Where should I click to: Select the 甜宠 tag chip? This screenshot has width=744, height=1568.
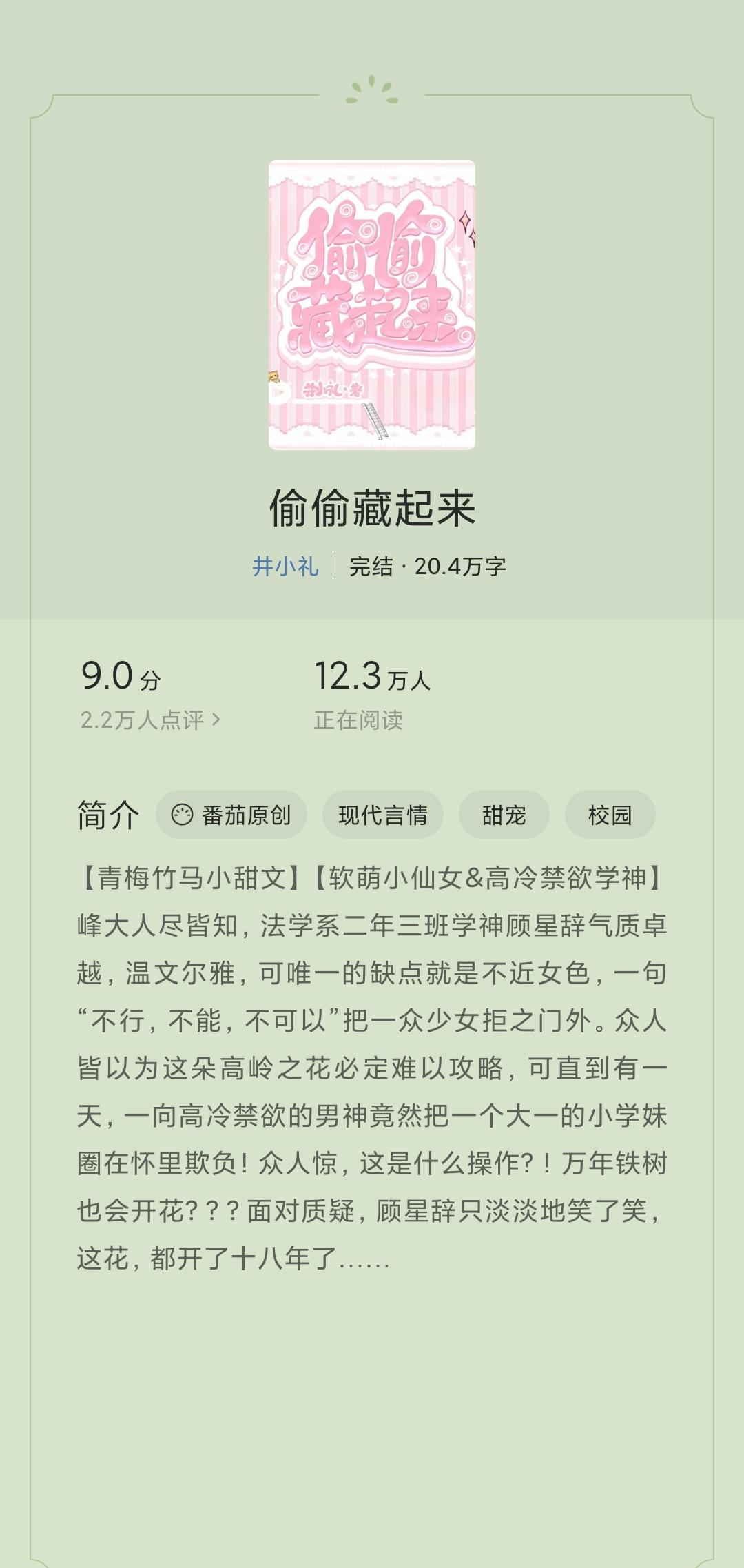pos(504,815)
